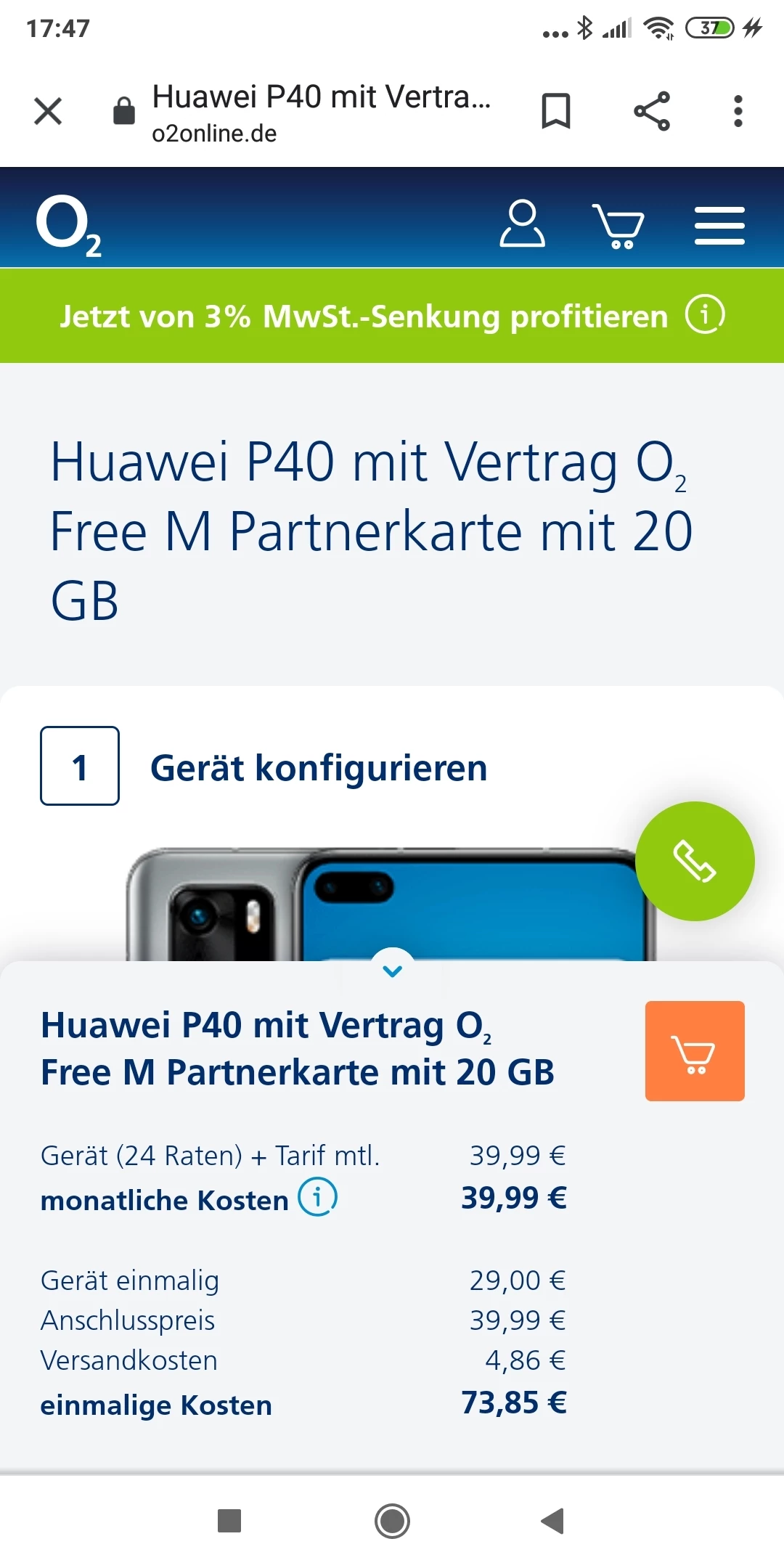Open recent apps from navigation bar
The image size is (784, 1568).
coord(229,1521)
